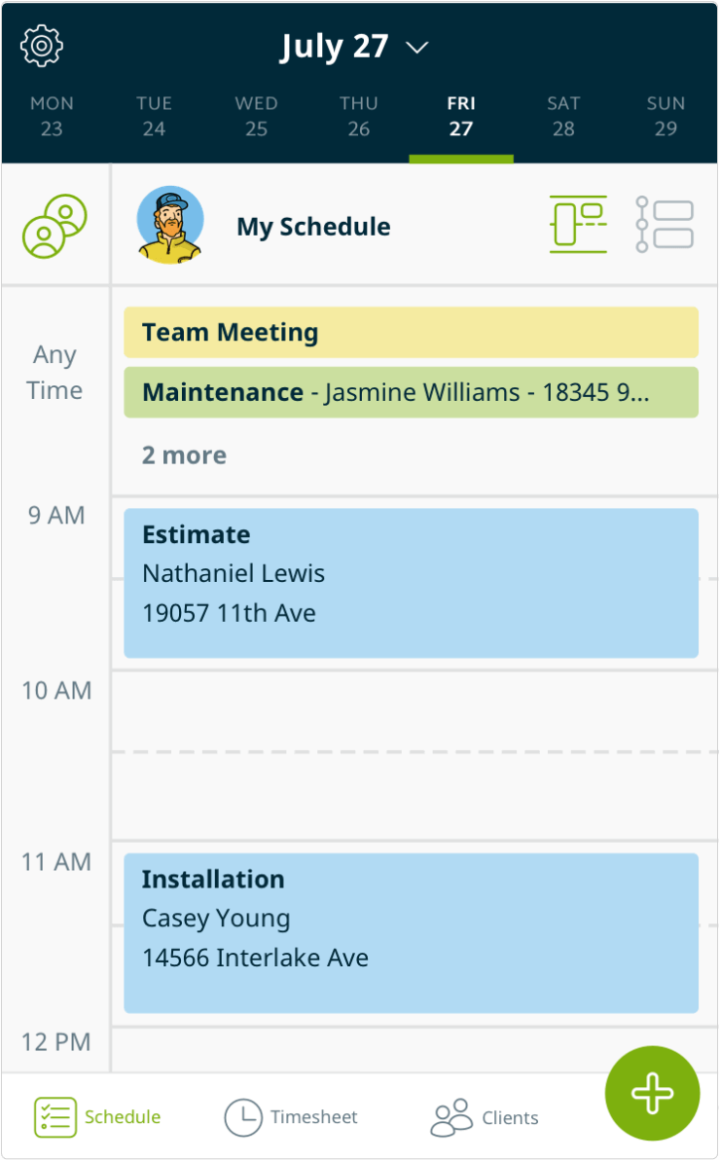Click the agenda list-view icon
The image size is (720, 1160).
[664, 225]
